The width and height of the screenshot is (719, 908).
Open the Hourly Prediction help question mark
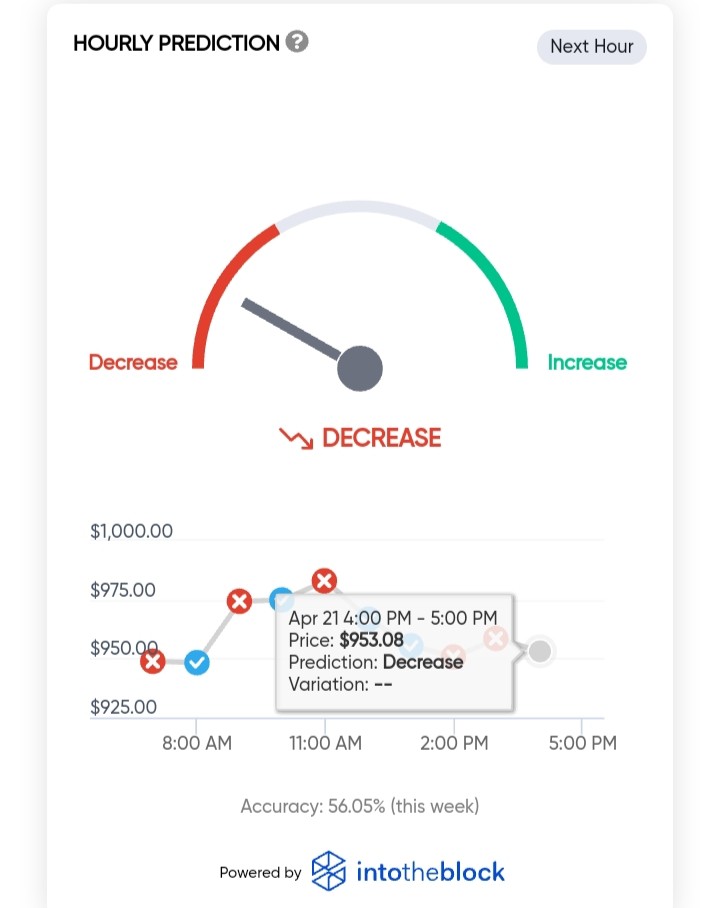pyautogui.click(x=297, y=42)
